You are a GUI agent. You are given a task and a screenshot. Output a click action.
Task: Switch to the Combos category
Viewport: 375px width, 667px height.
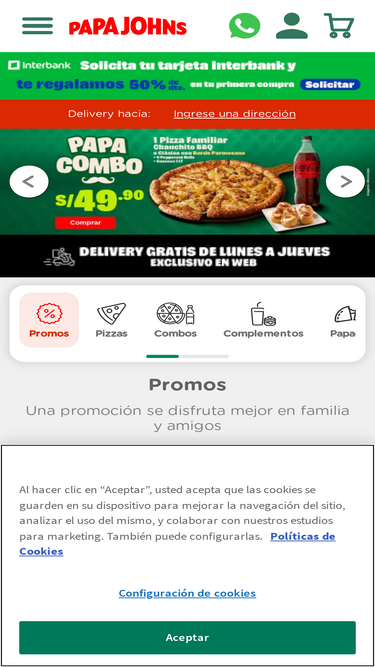tap(175, 320)
